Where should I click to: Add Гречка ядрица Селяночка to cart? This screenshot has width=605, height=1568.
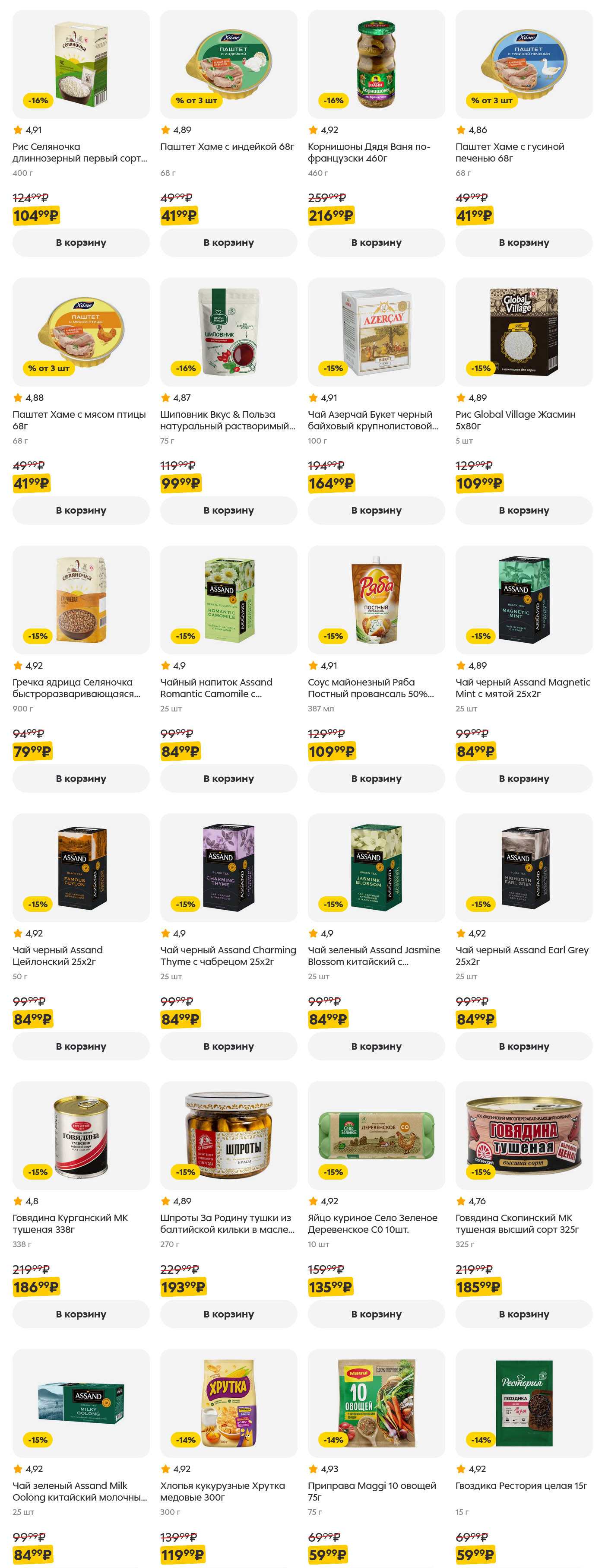(81, 778)
